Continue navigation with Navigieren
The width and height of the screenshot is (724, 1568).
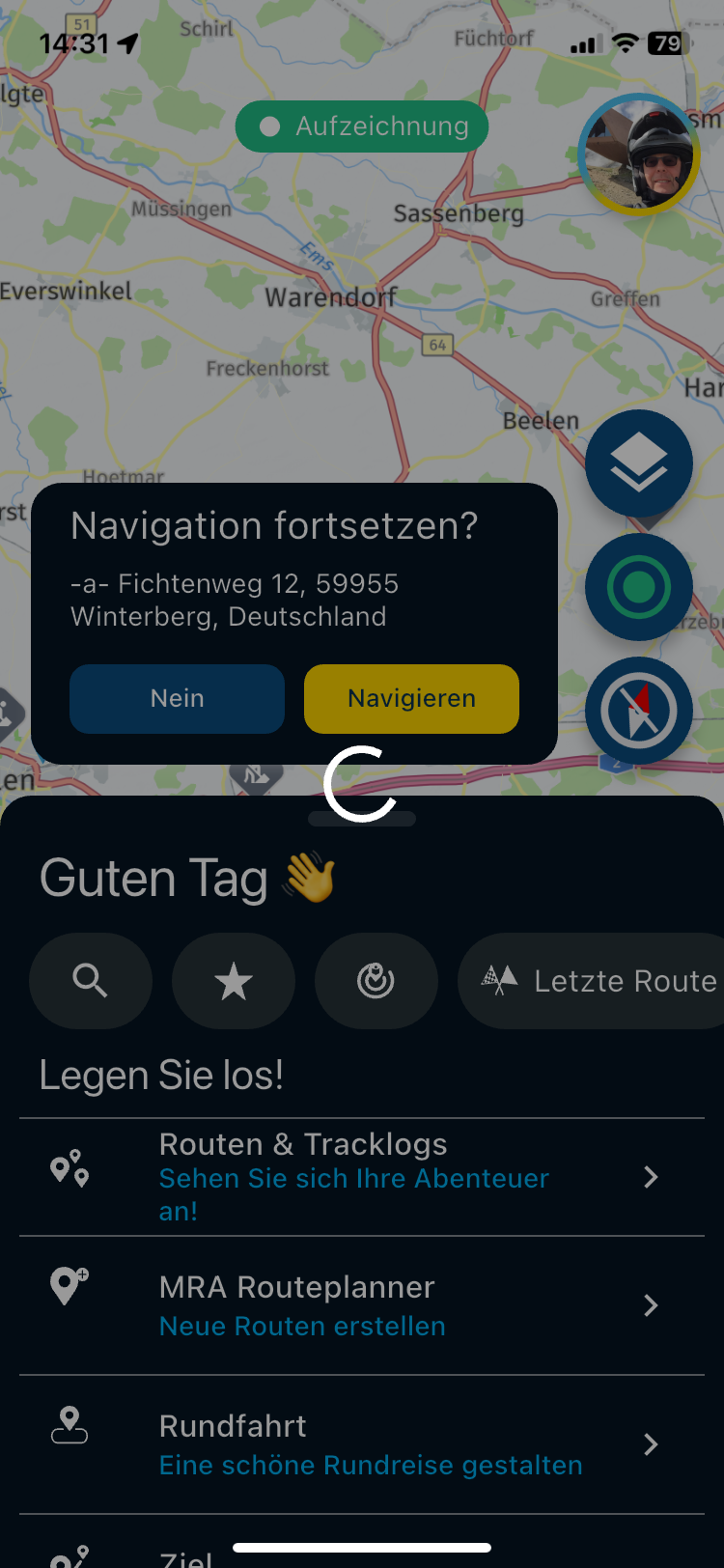point(411,698)
